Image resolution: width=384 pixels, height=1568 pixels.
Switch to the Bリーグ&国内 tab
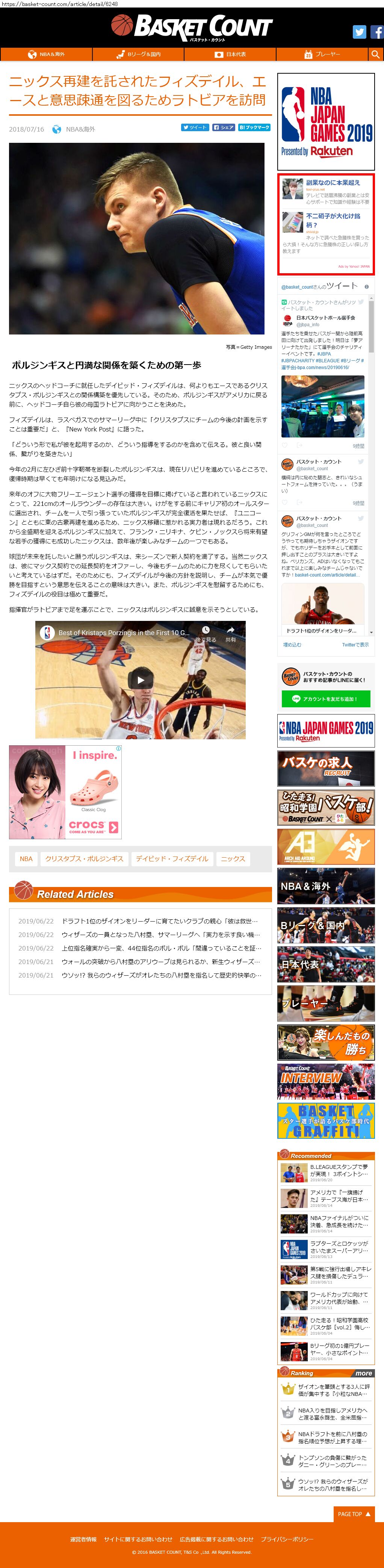pos(138,54)
